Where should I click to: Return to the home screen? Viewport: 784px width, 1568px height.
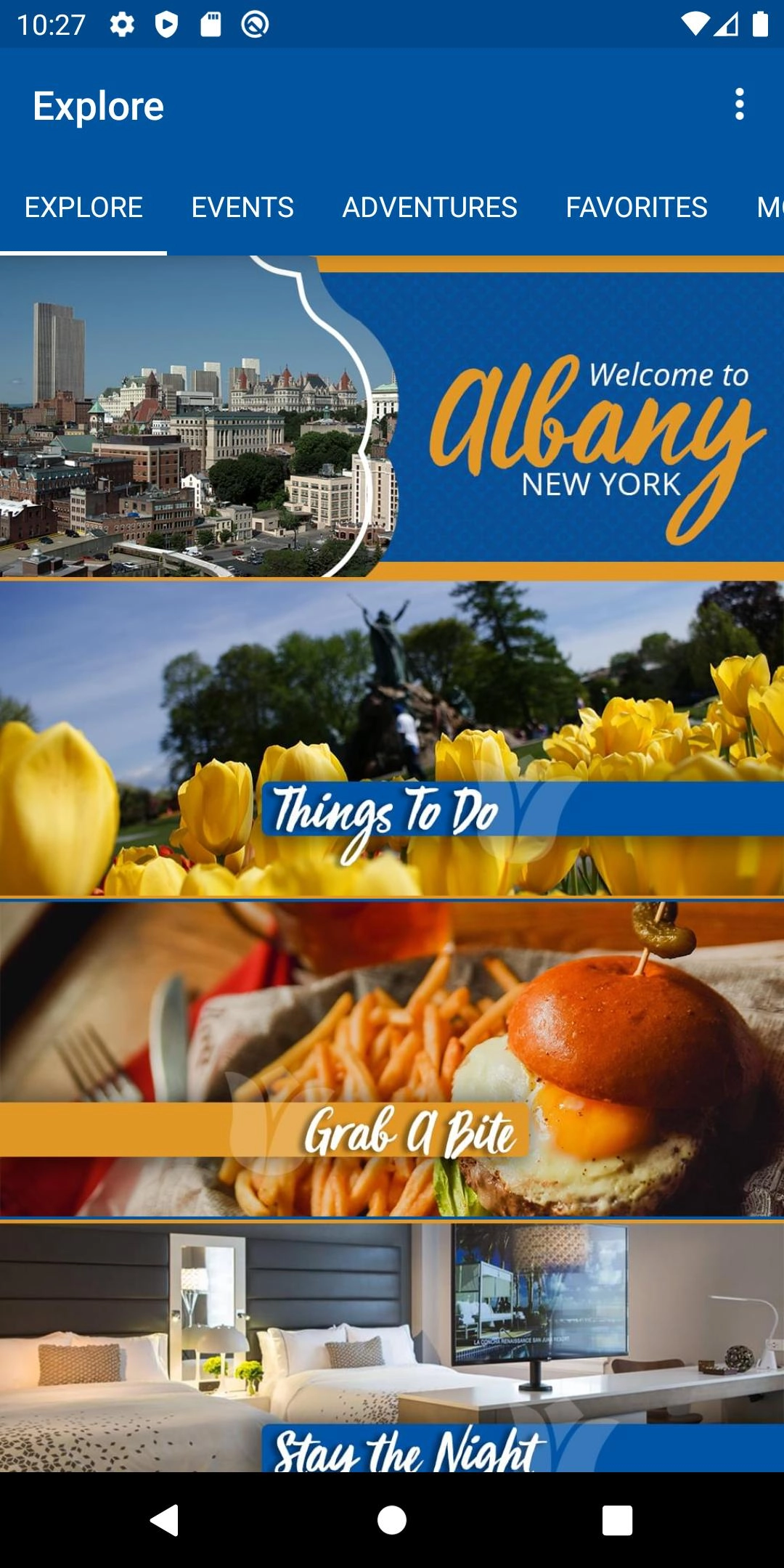392,1520
